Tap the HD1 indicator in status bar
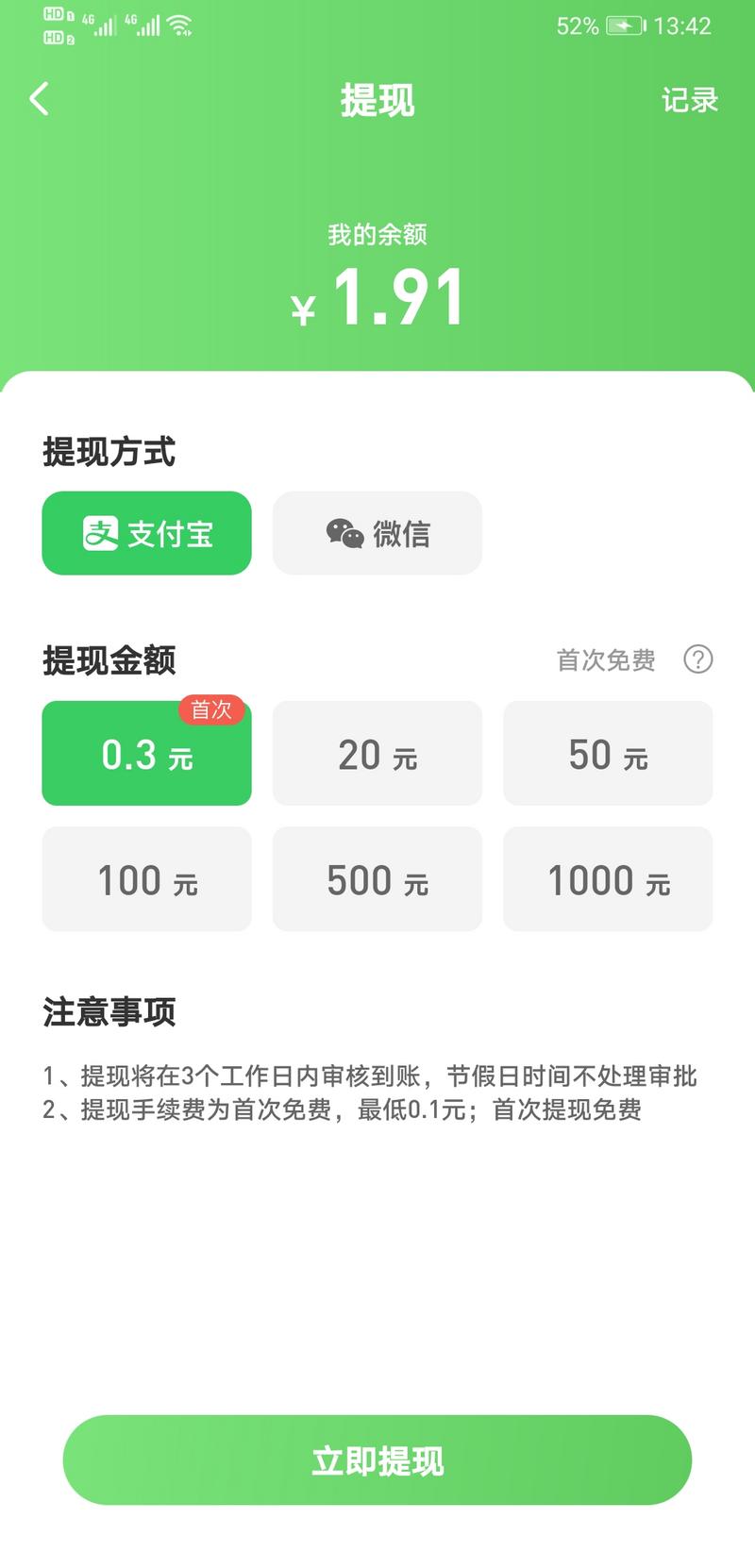This screenshot has height=1568, width=755. click(x=59, y=14)
